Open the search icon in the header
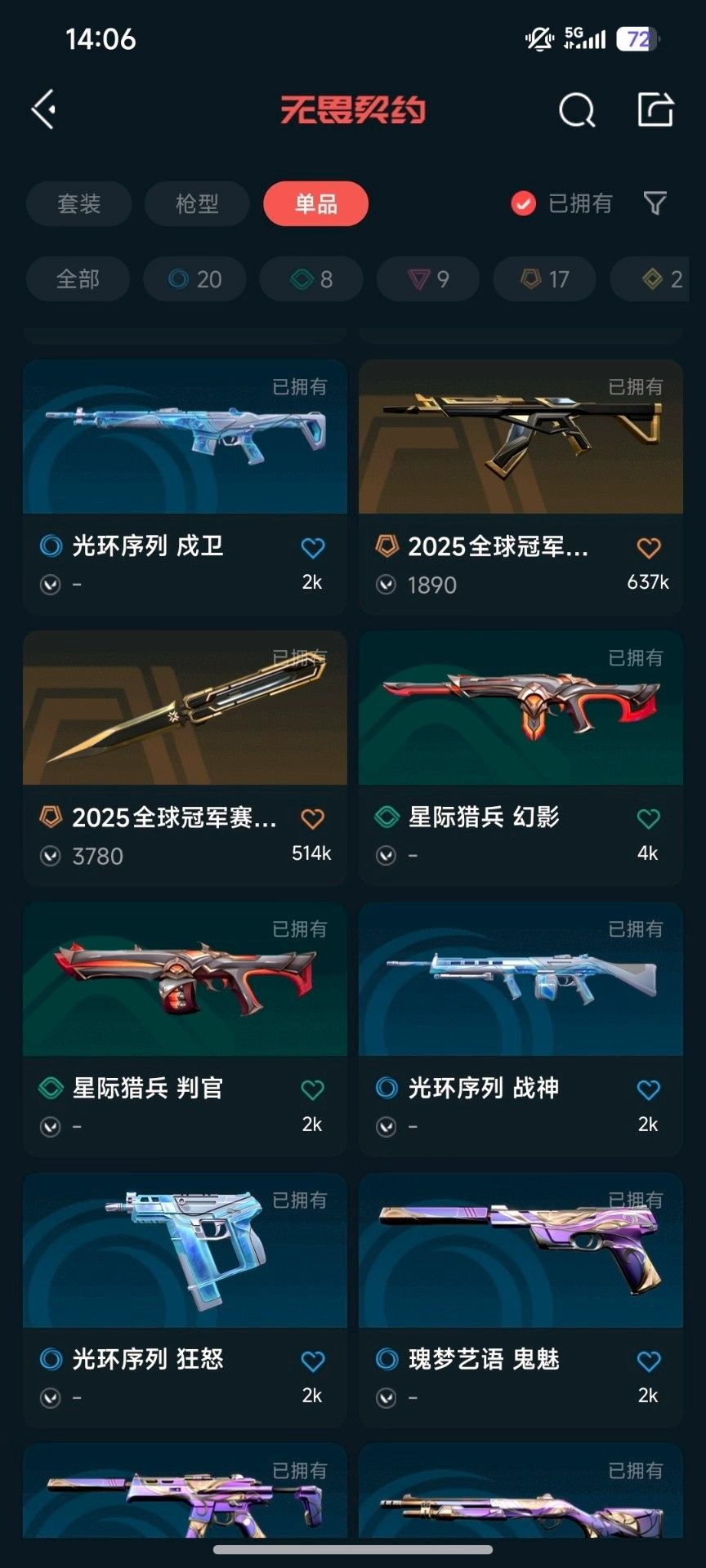 coord(576,109)
